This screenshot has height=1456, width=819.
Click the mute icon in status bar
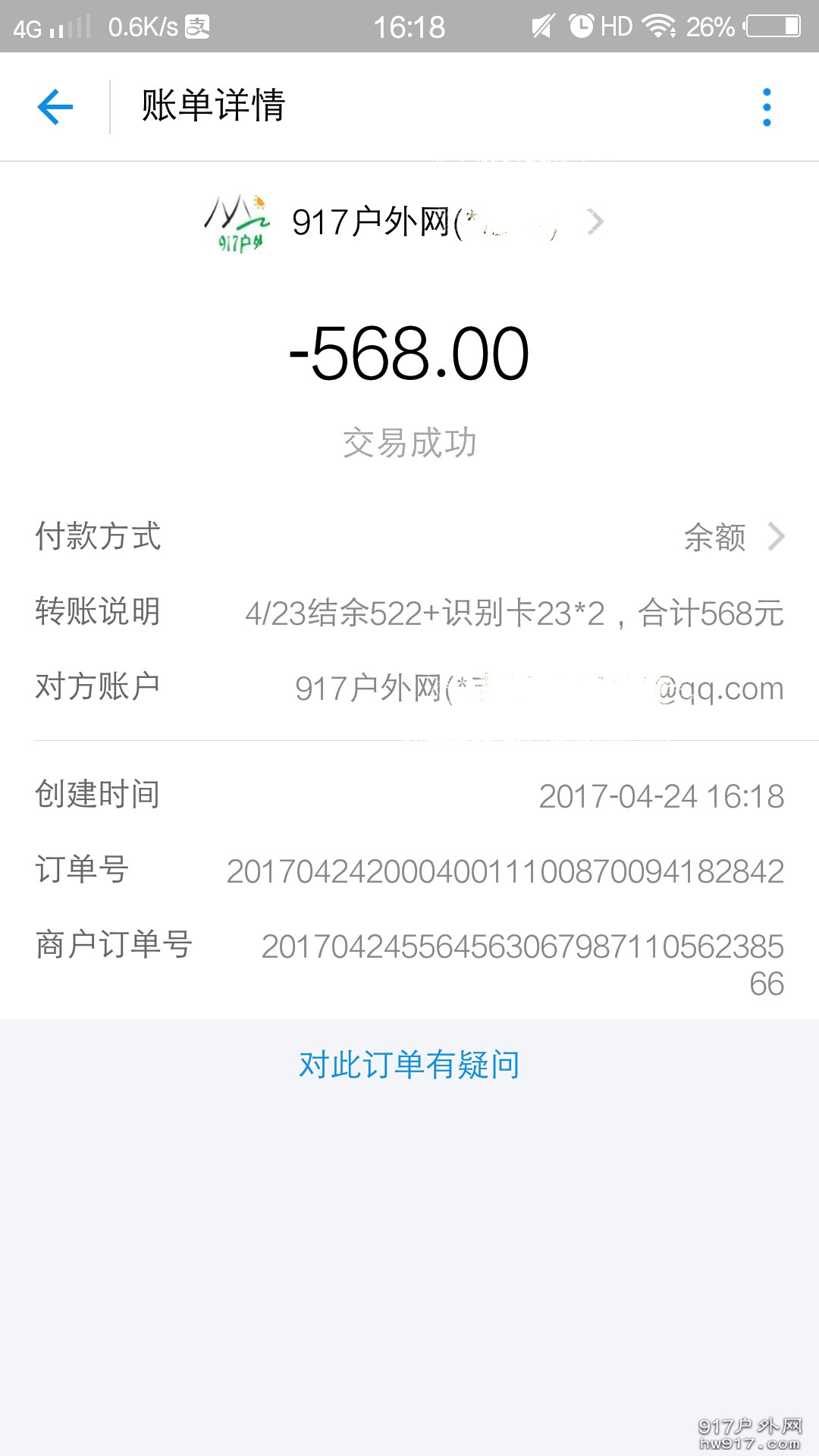coord(540,25)
